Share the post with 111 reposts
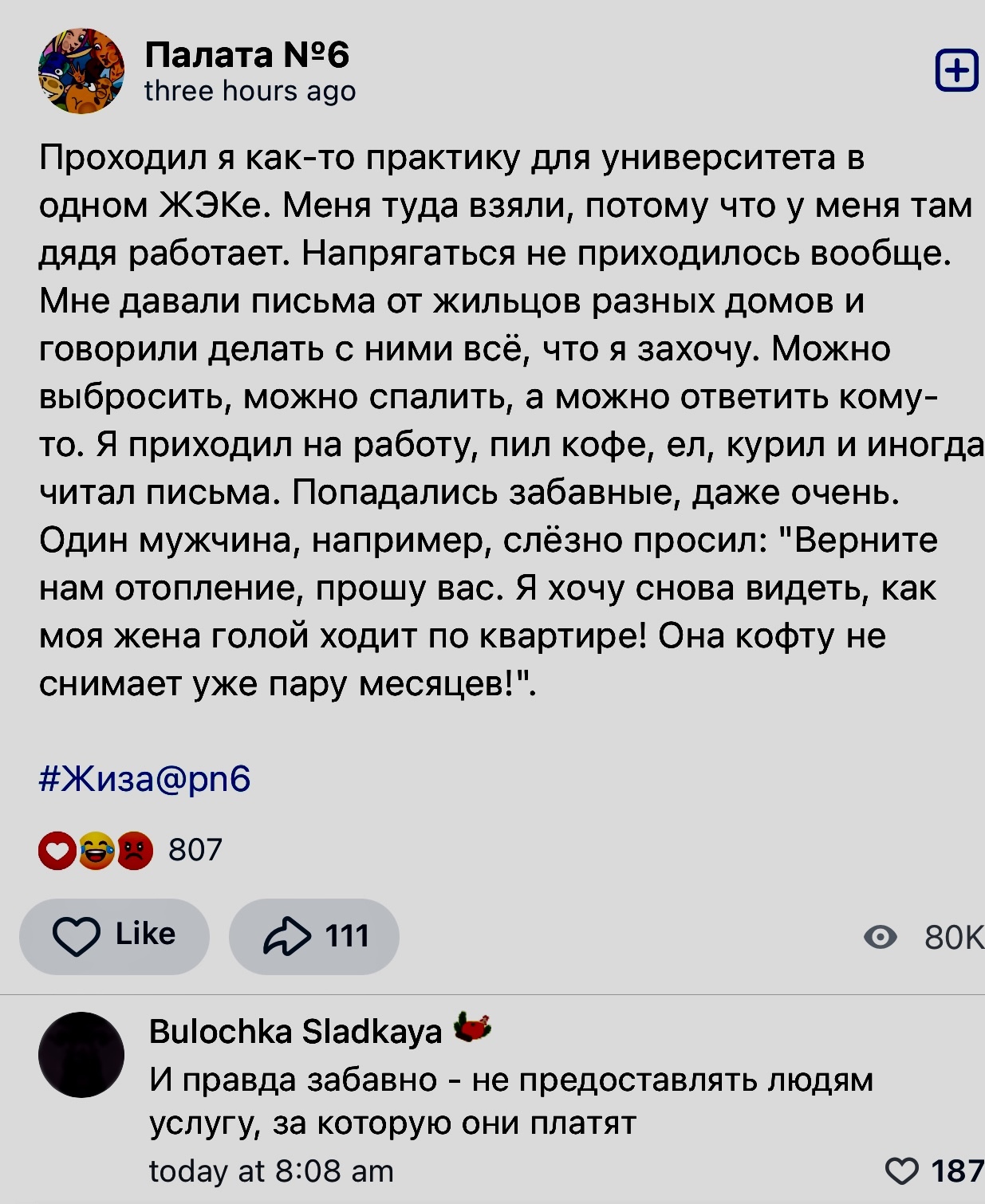 pyautogui.click(x=314, y=935)
